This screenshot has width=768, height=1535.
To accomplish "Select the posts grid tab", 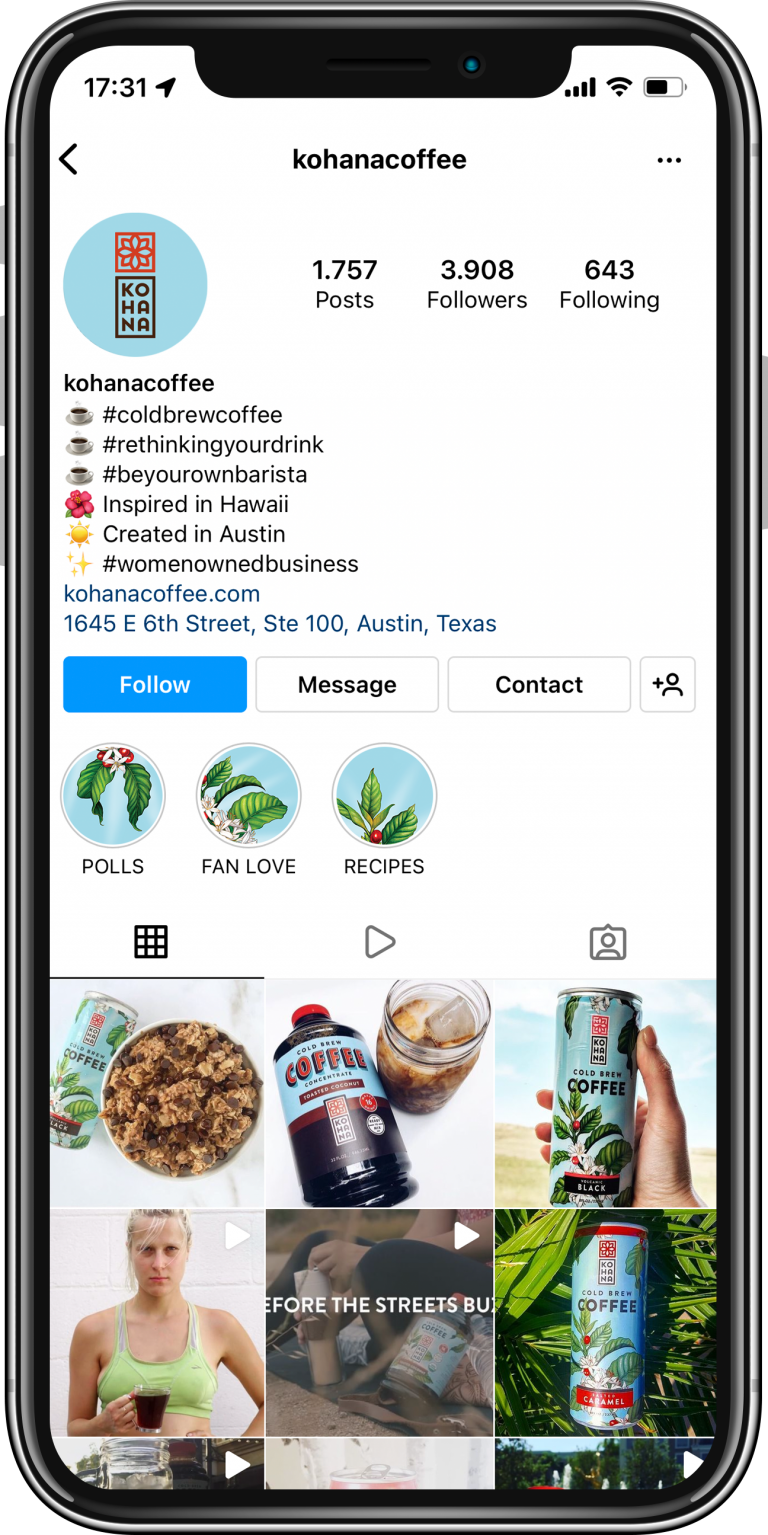I will point(151,941).
